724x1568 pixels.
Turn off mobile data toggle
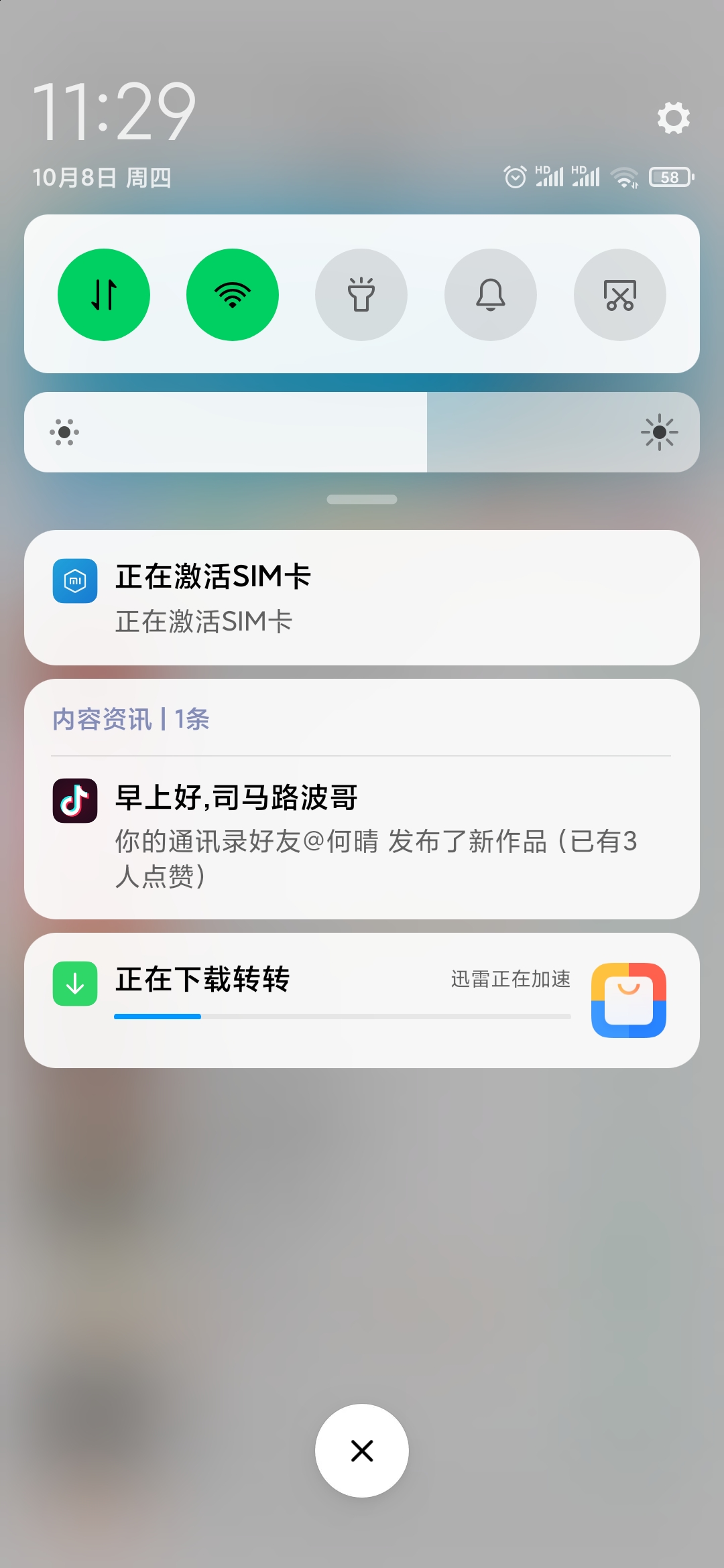click(104, 295)
